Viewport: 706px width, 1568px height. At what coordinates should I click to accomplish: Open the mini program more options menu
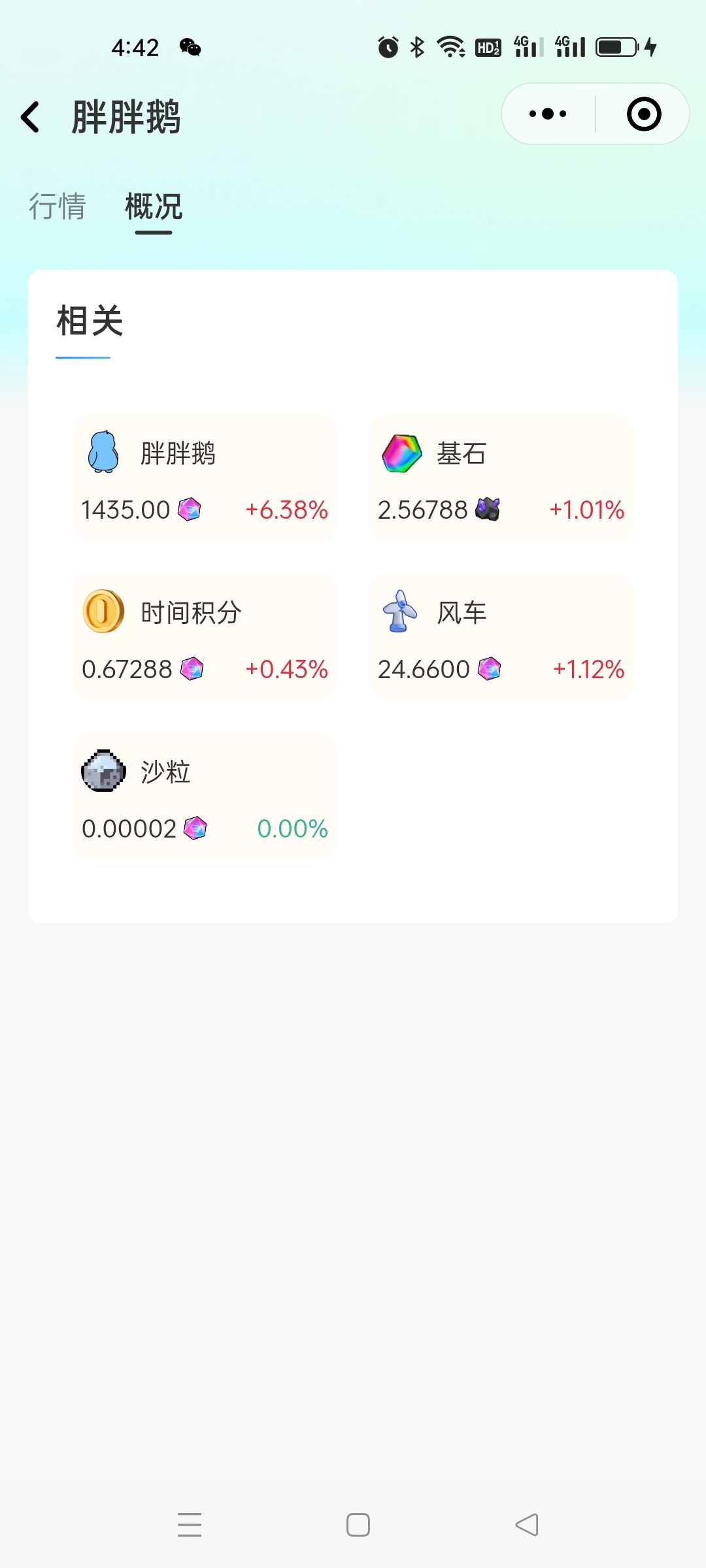click(x=548, y=114)
